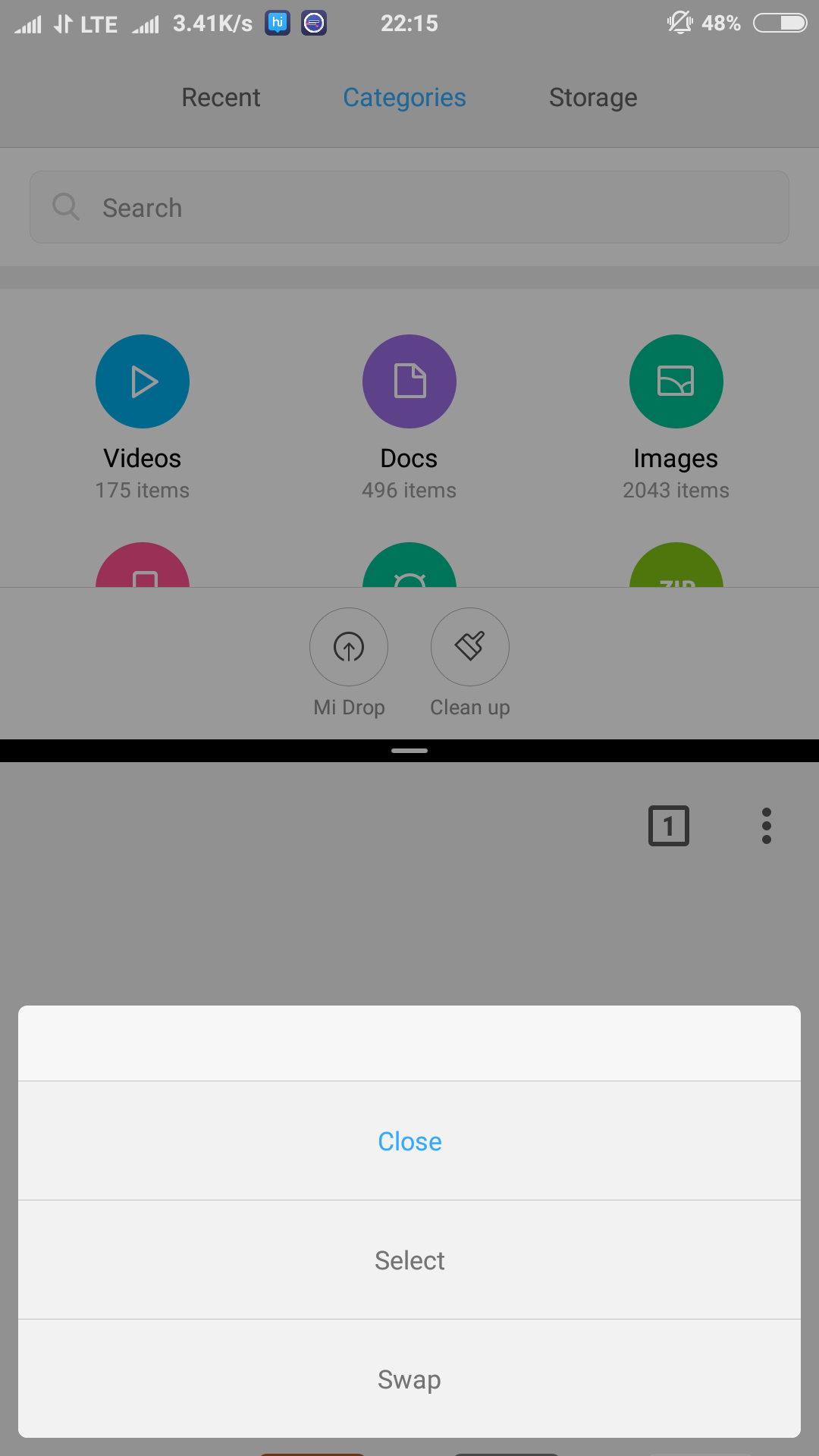Viewport: 819px width, 1456px height.
Task: Switch to the Storage tab
Action: [593, 97]
